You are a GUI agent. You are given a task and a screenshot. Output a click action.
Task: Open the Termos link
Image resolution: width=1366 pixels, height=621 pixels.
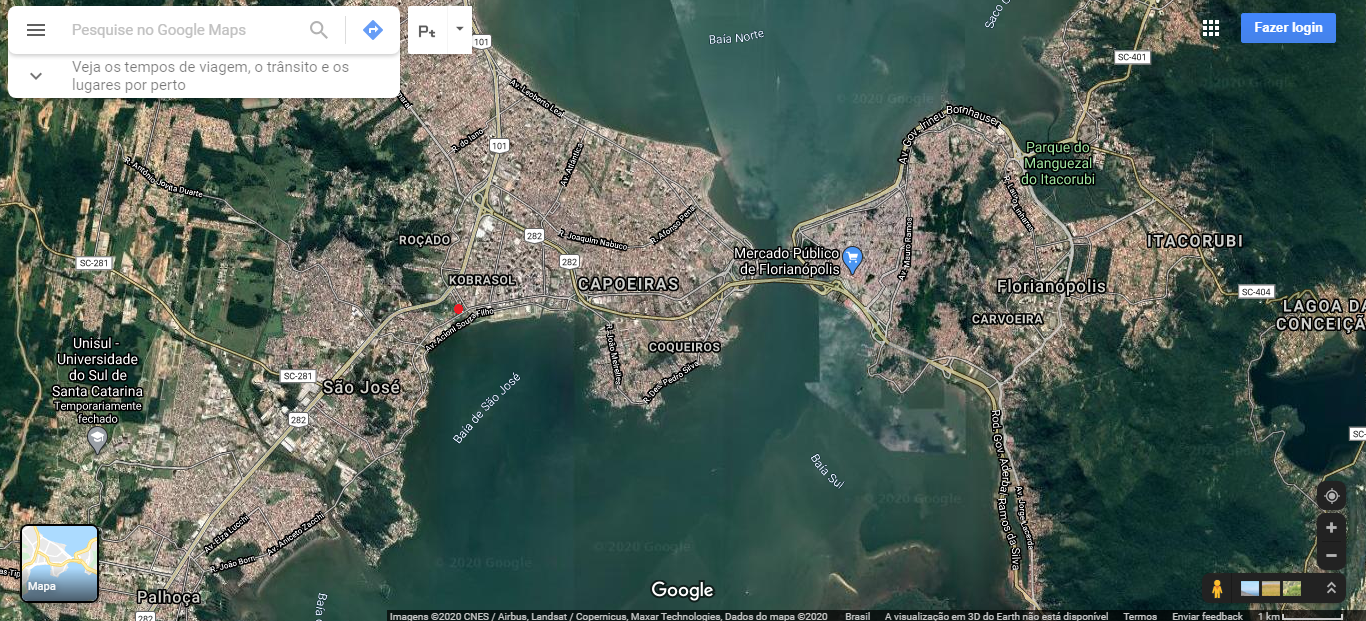coord(1140,616)
